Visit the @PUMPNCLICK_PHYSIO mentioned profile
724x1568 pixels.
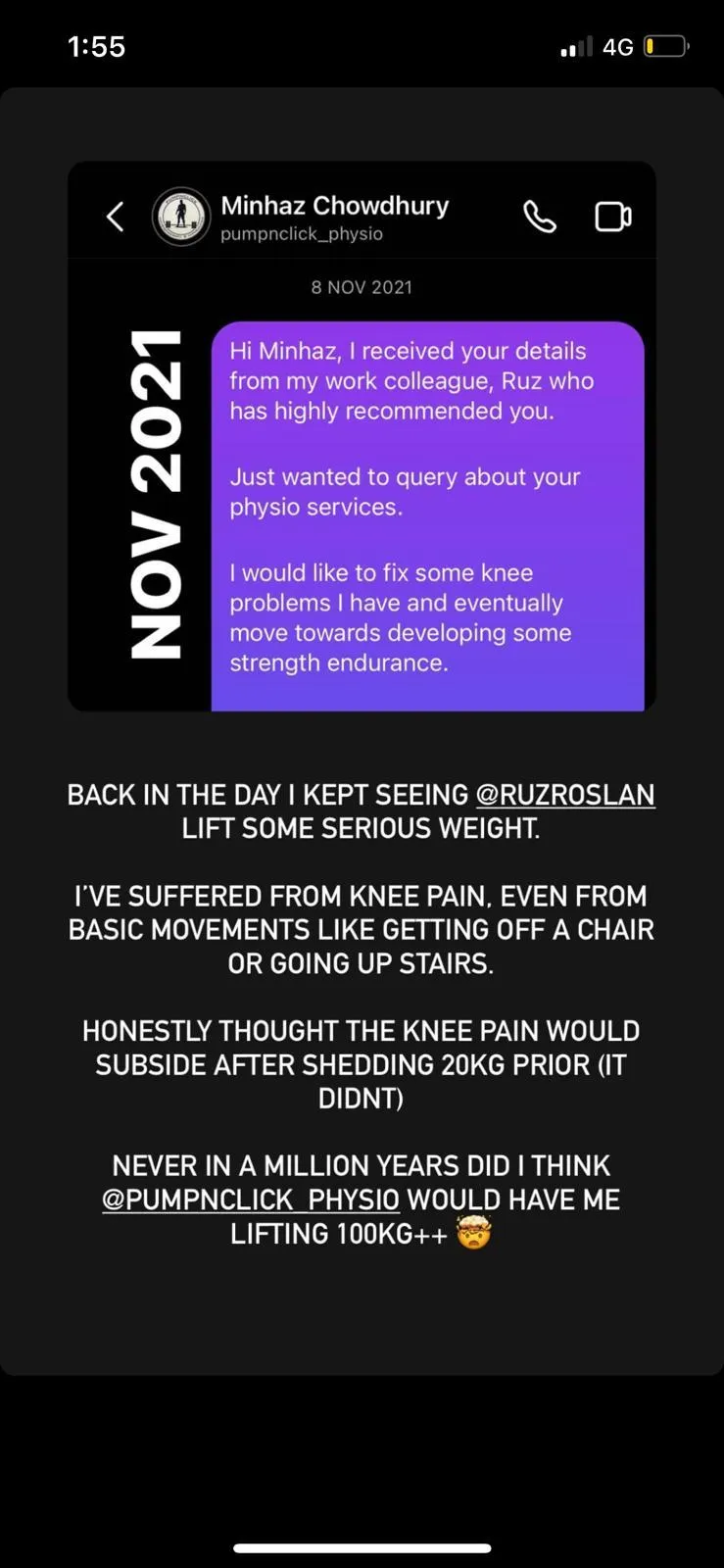pyautogui.click(x=251, y=1200)
